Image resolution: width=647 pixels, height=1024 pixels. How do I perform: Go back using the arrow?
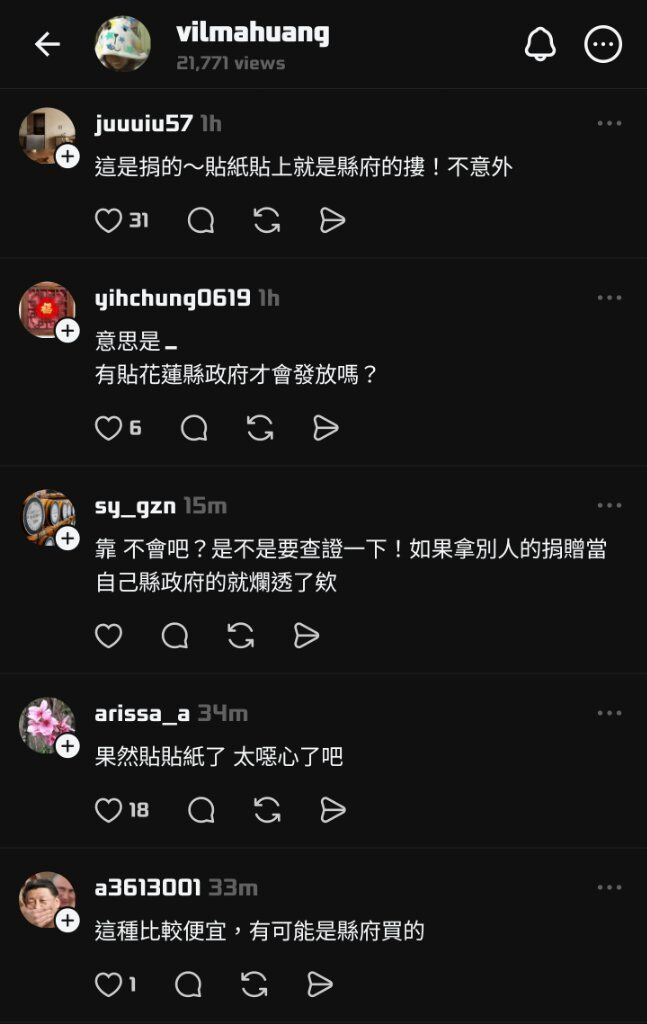click(47, 44)
